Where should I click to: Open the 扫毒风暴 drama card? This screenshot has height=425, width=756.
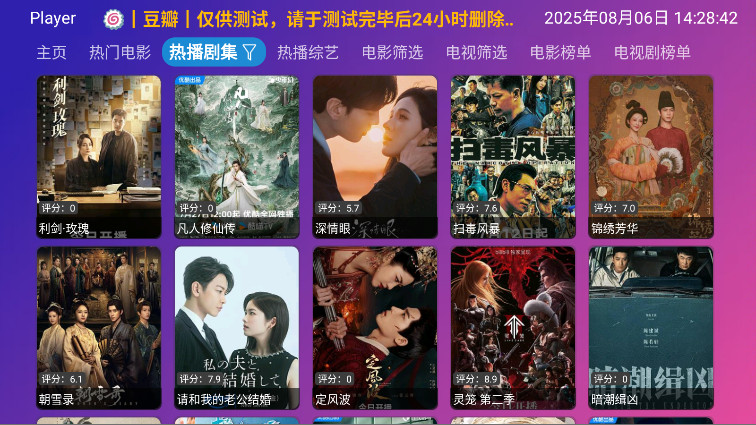coord(513,157)
